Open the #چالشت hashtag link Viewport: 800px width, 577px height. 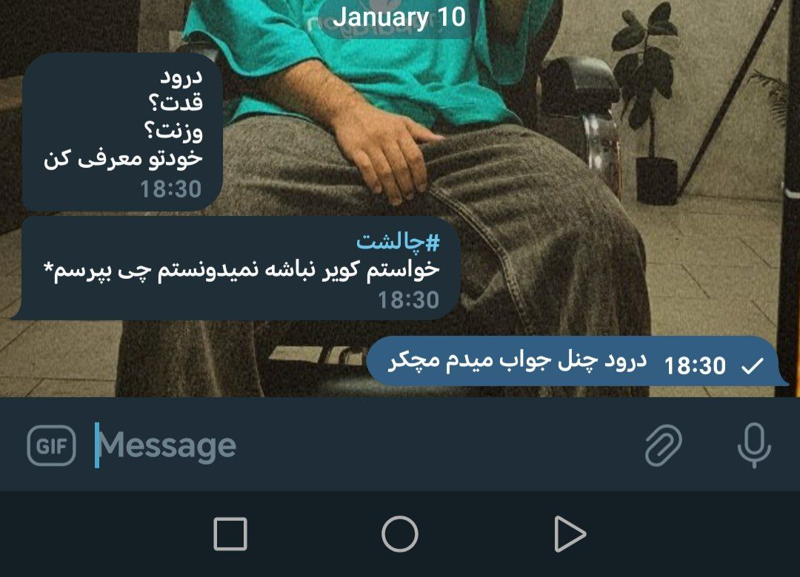399,242
